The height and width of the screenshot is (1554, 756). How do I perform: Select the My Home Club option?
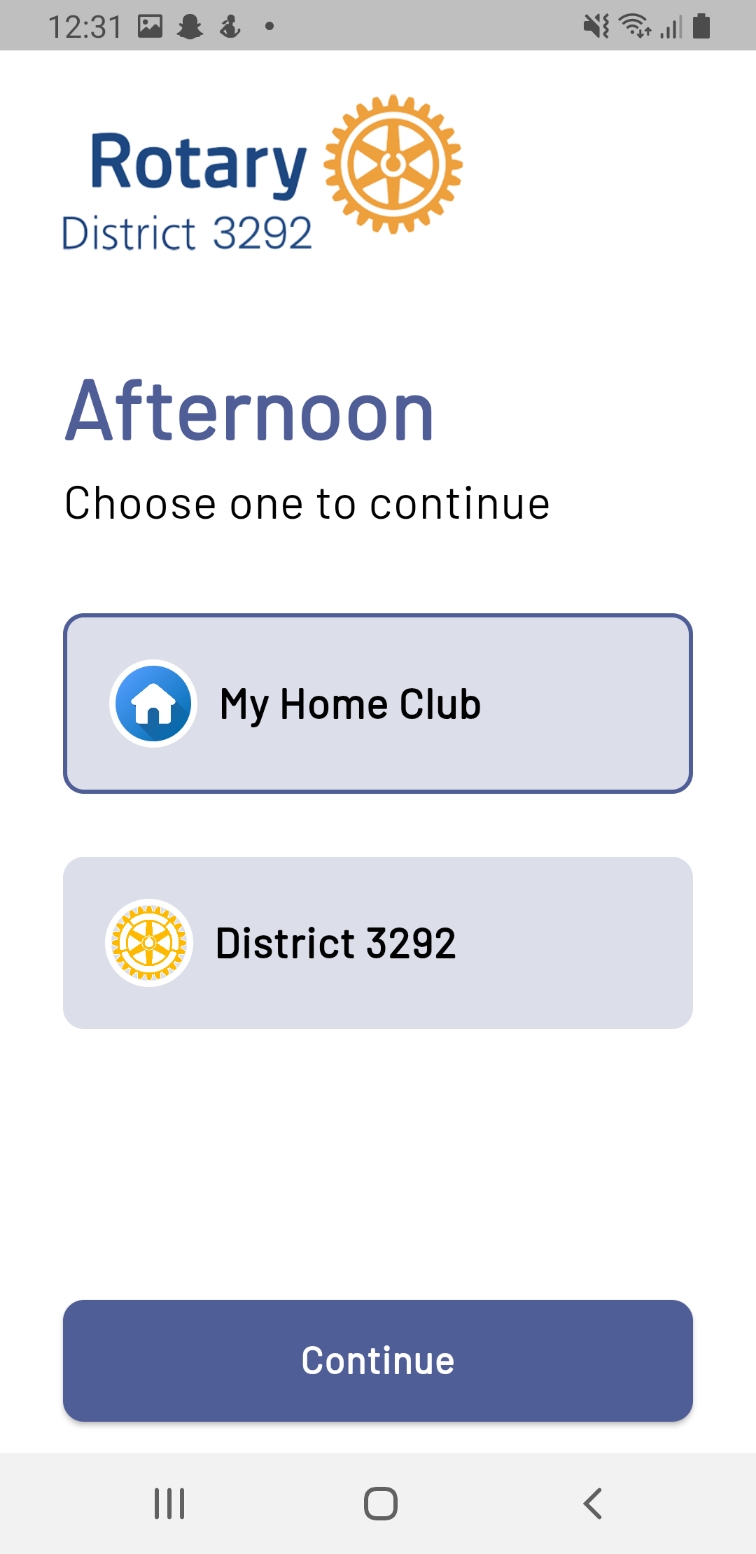(377, 704)
